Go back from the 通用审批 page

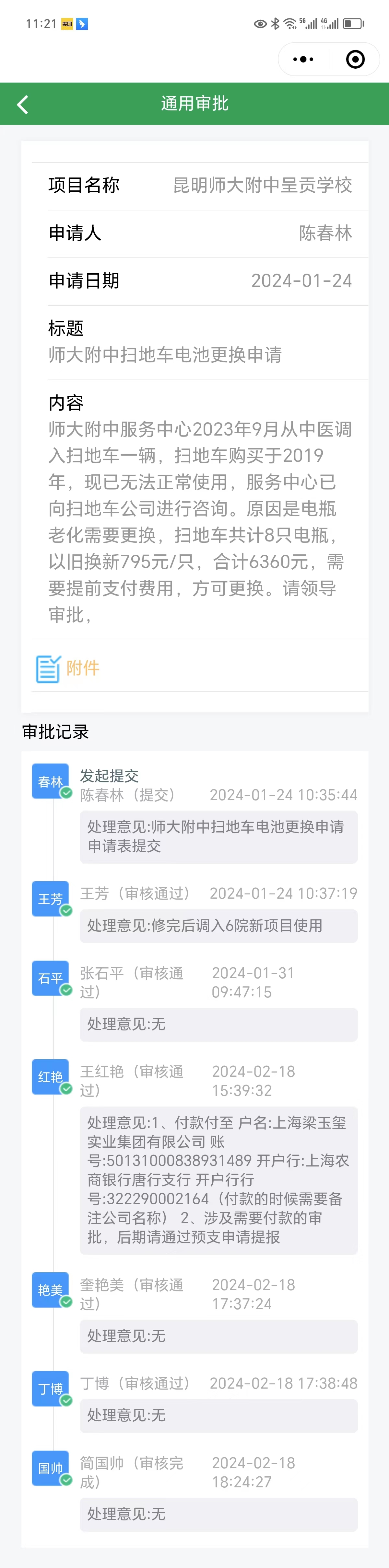click(23, 105)
